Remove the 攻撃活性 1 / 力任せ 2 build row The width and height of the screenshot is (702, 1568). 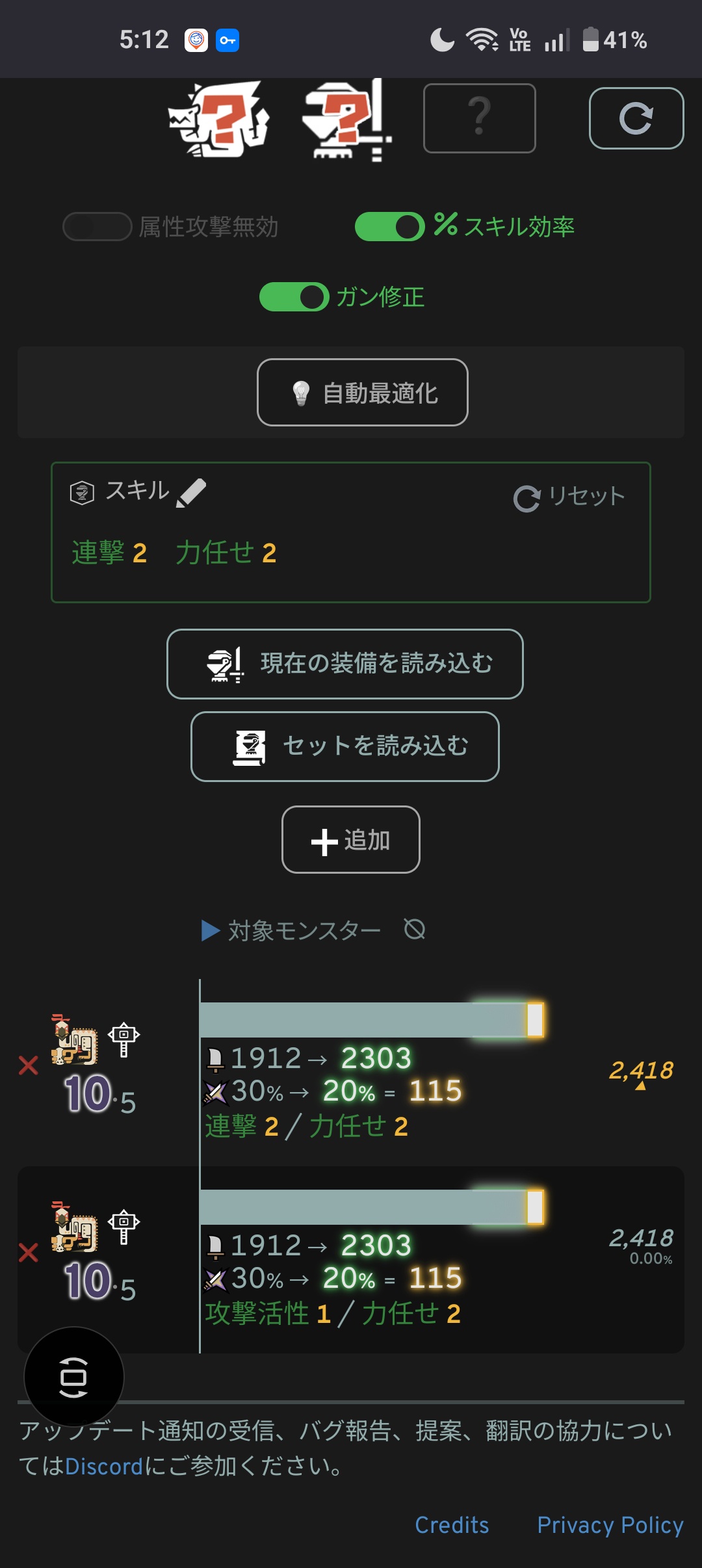pos(29,1252)
